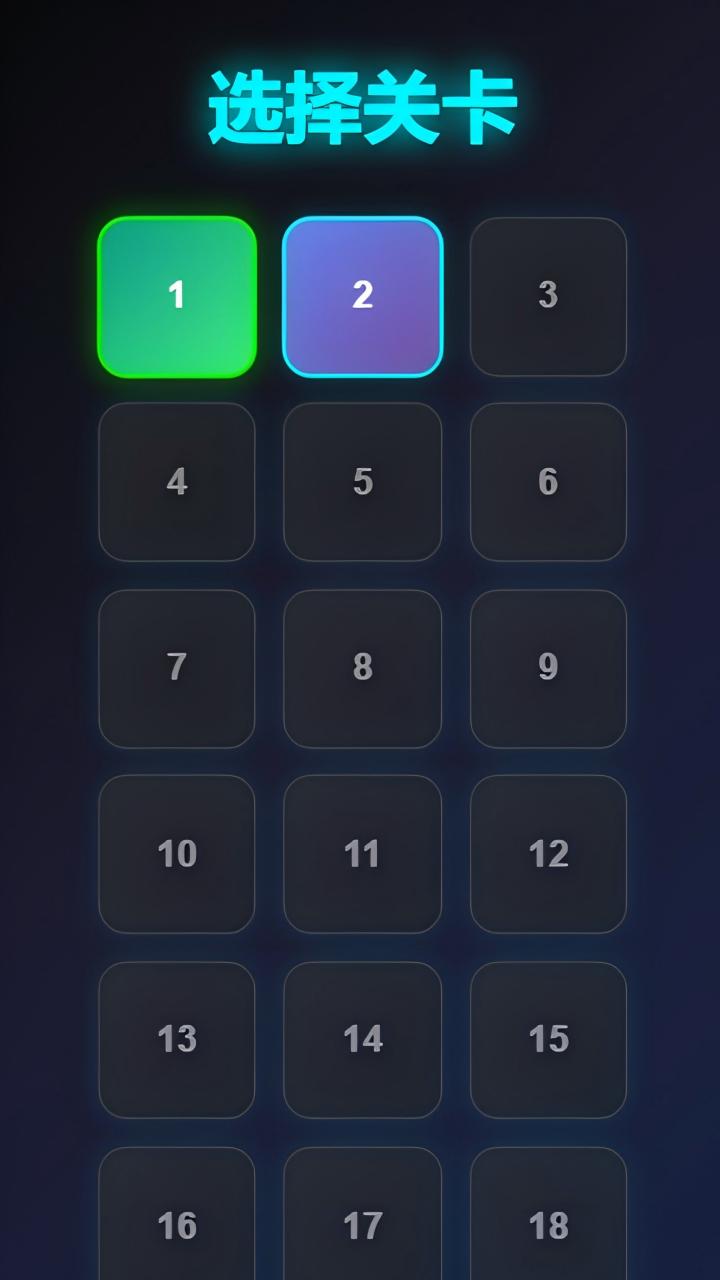The height and width of the screenshot is (1280, 720).
Task: Tap the level 3 tile
Action: pyautogui.click(x=548, y=297)
